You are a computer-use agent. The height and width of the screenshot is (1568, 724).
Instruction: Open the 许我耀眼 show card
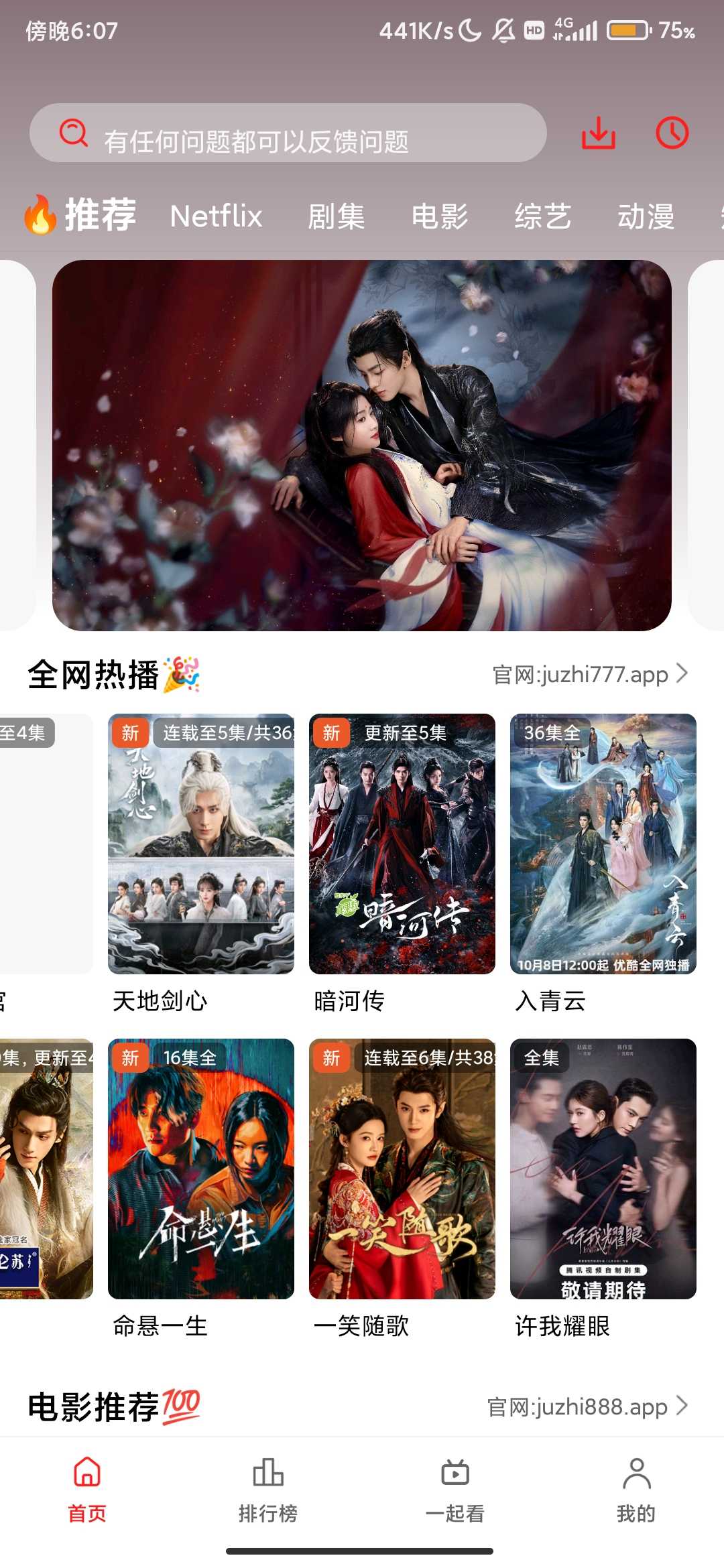(603, 1169)
